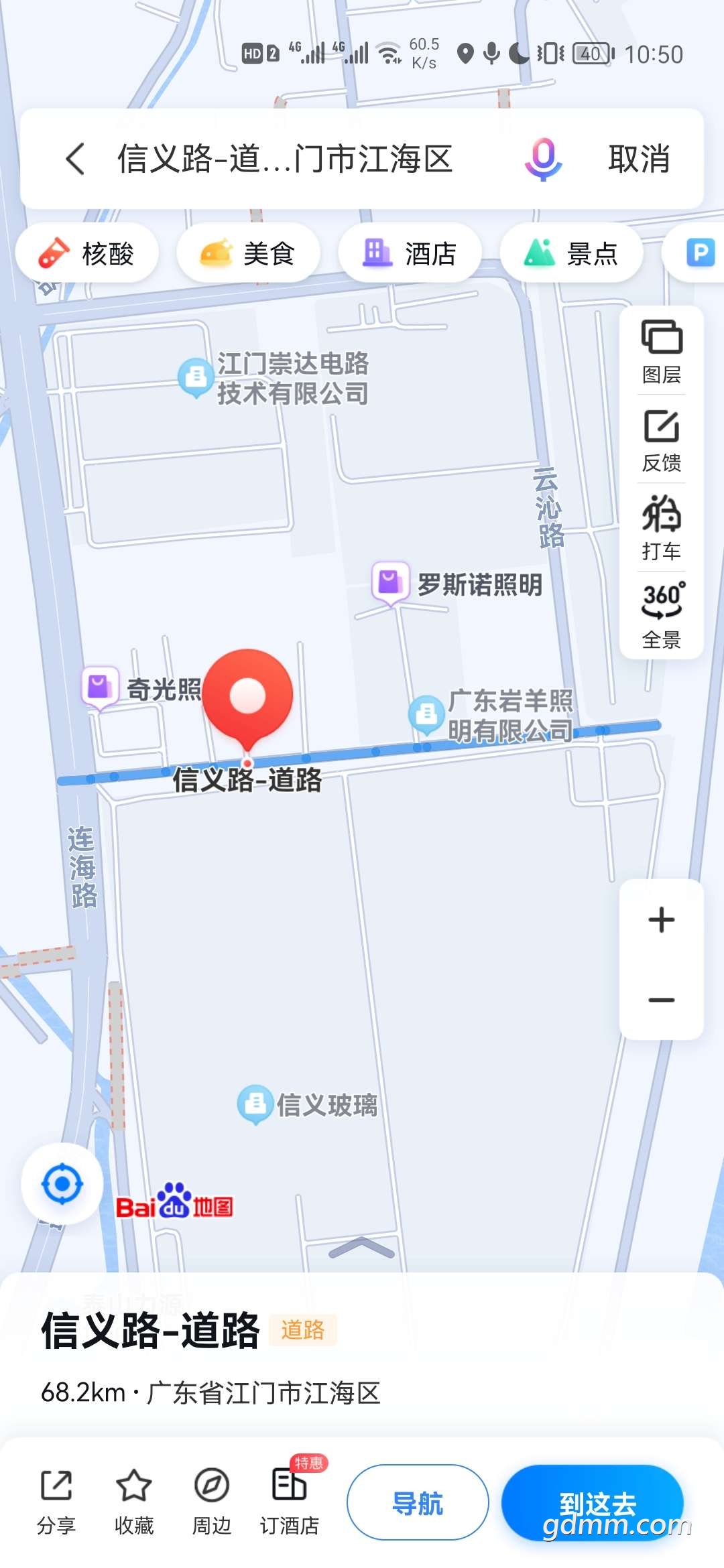Zoom in the map with plus
The height and width of the screenshot is (1568, 724).
(x=662, y=919)
